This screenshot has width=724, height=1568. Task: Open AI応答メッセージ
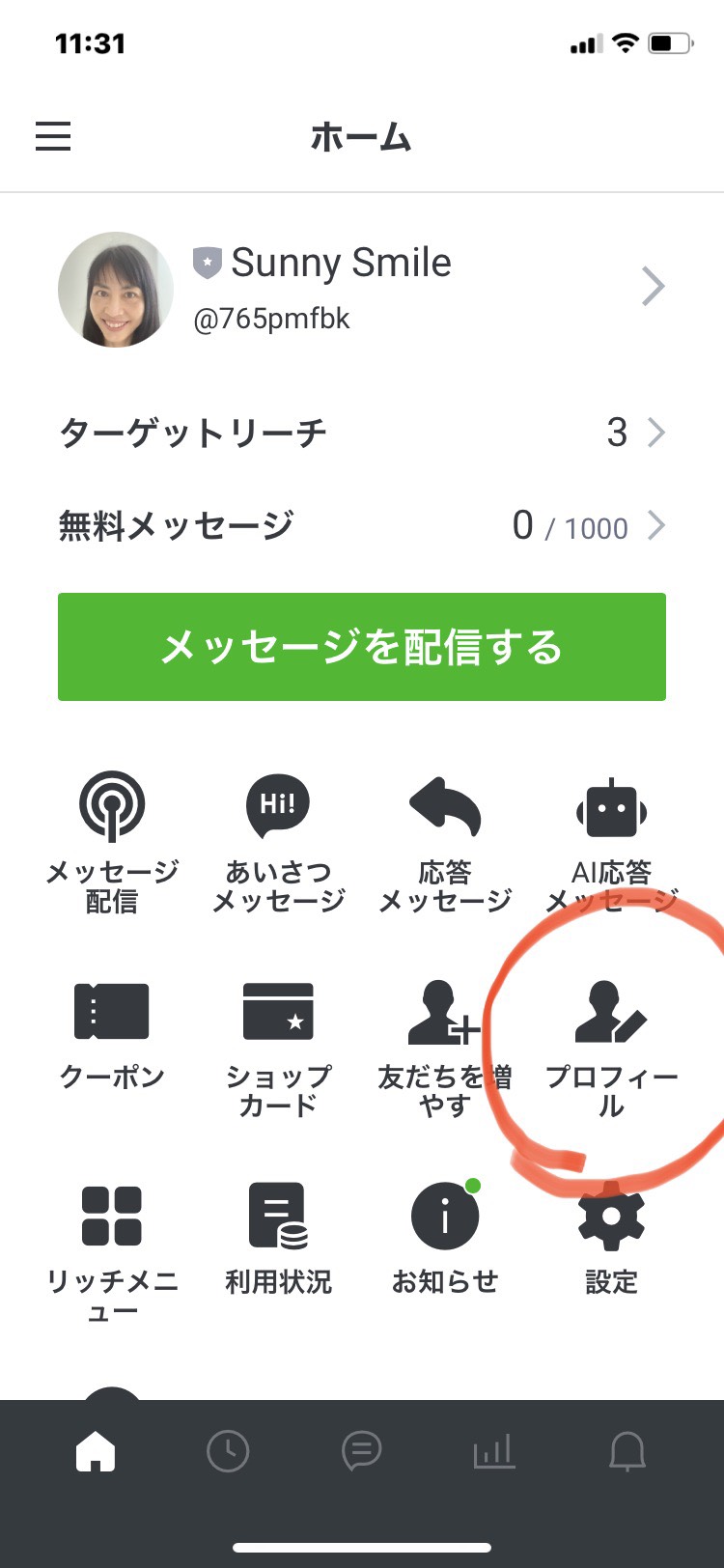611,842
